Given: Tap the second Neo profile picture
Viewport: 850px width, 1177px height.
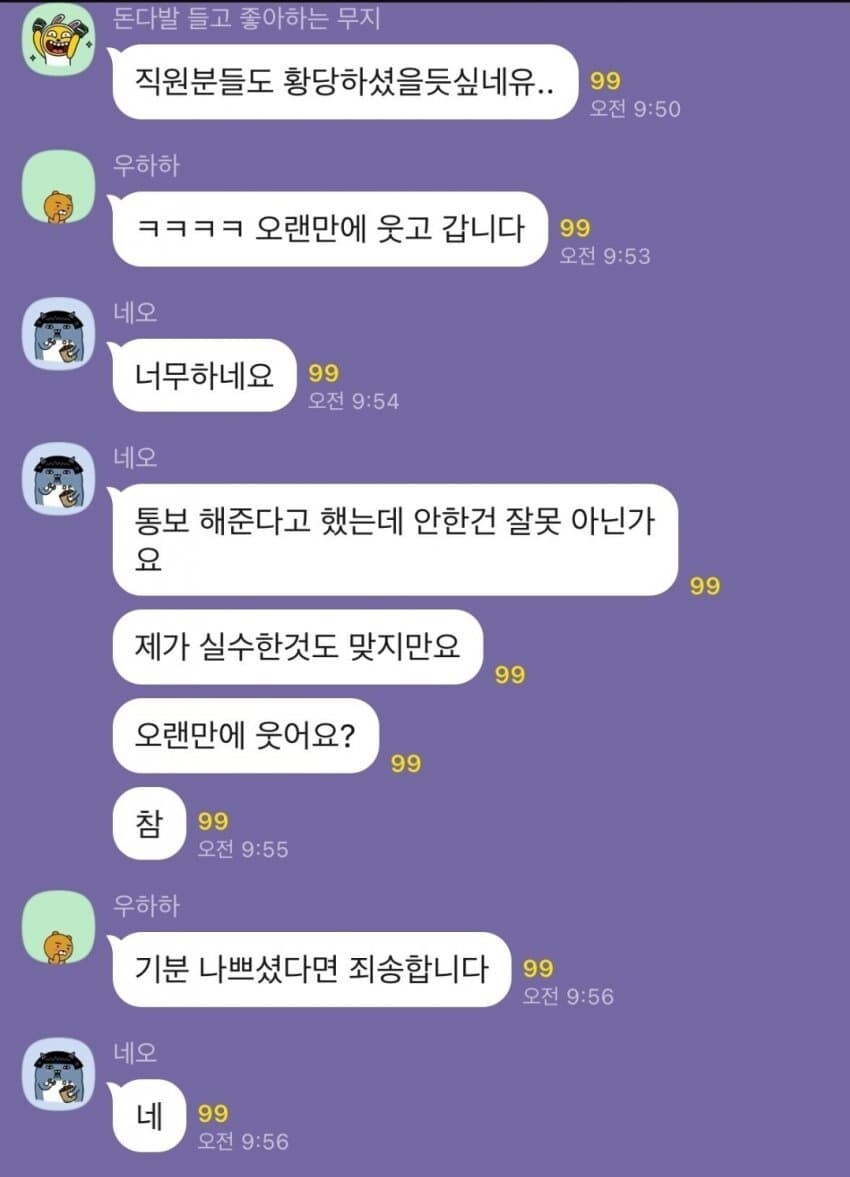Looking at the screenshot, I should click(57, 478).
